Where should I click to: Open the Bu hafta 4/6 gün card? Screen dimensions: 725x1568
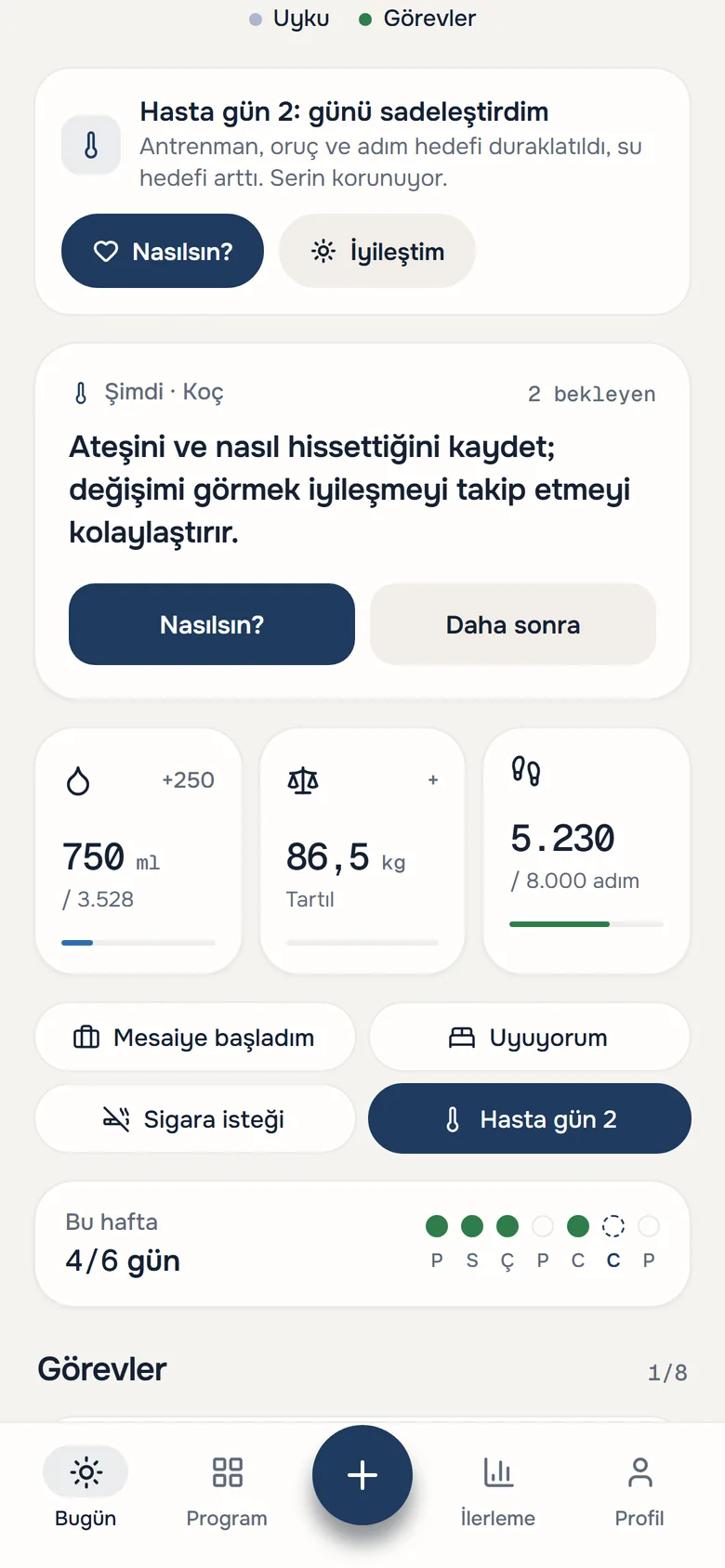point(362,1244)
